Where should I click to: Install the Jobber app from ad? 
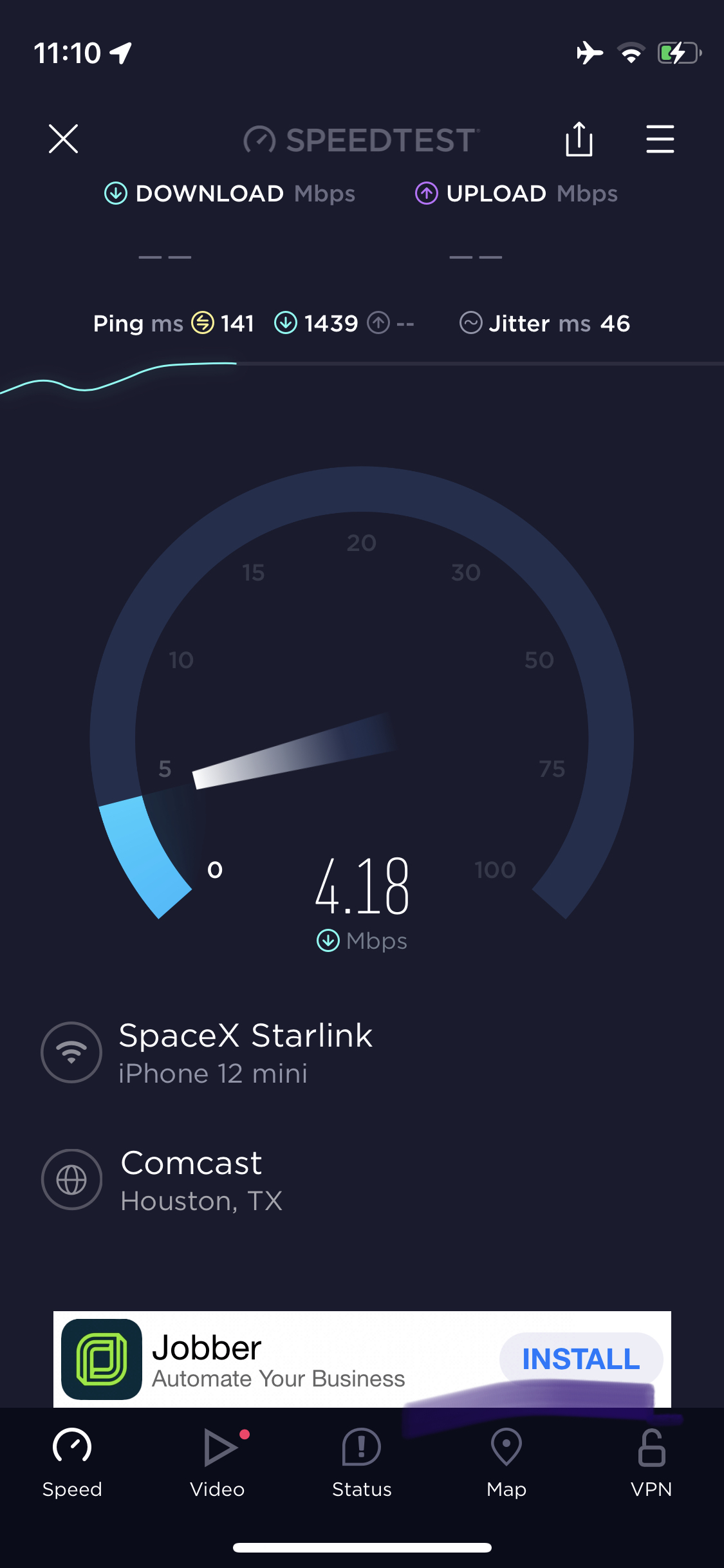pyautogui.click(x=580, y=1359)
